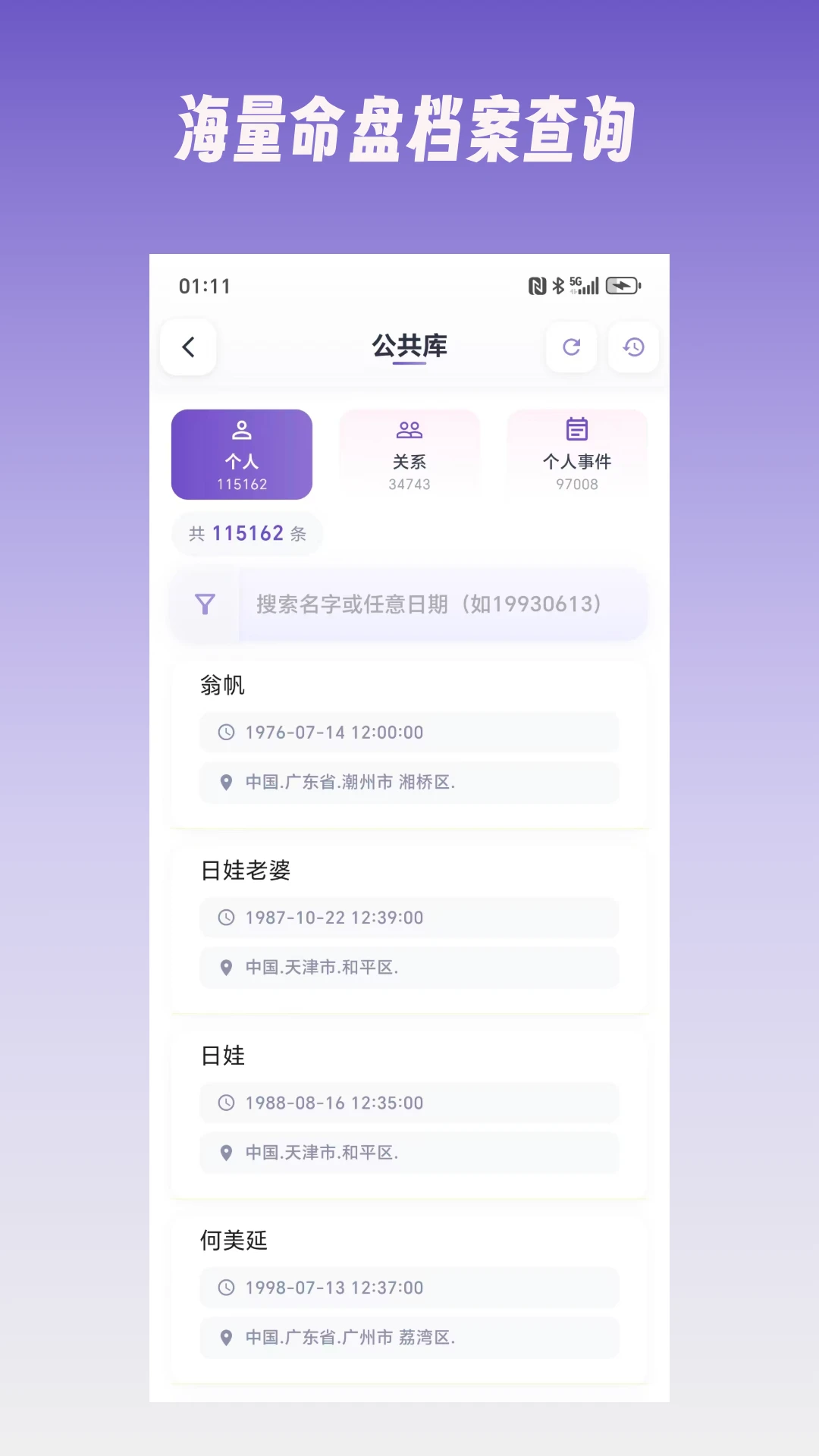Screen dimensions: 819x1456
Task: Switch to the 关系 tab
Action: [409, 453]
